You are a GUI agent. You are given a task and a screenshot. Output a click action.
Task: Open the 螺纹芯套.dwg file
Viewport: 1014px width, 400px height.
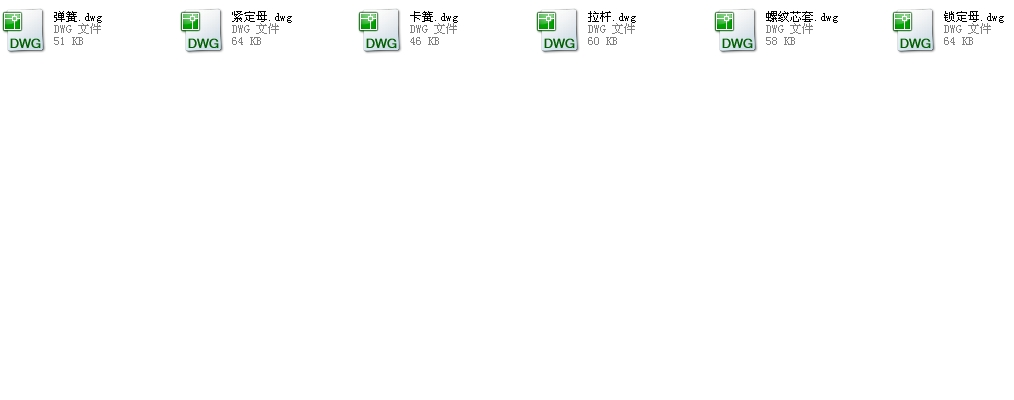point(738,31)
